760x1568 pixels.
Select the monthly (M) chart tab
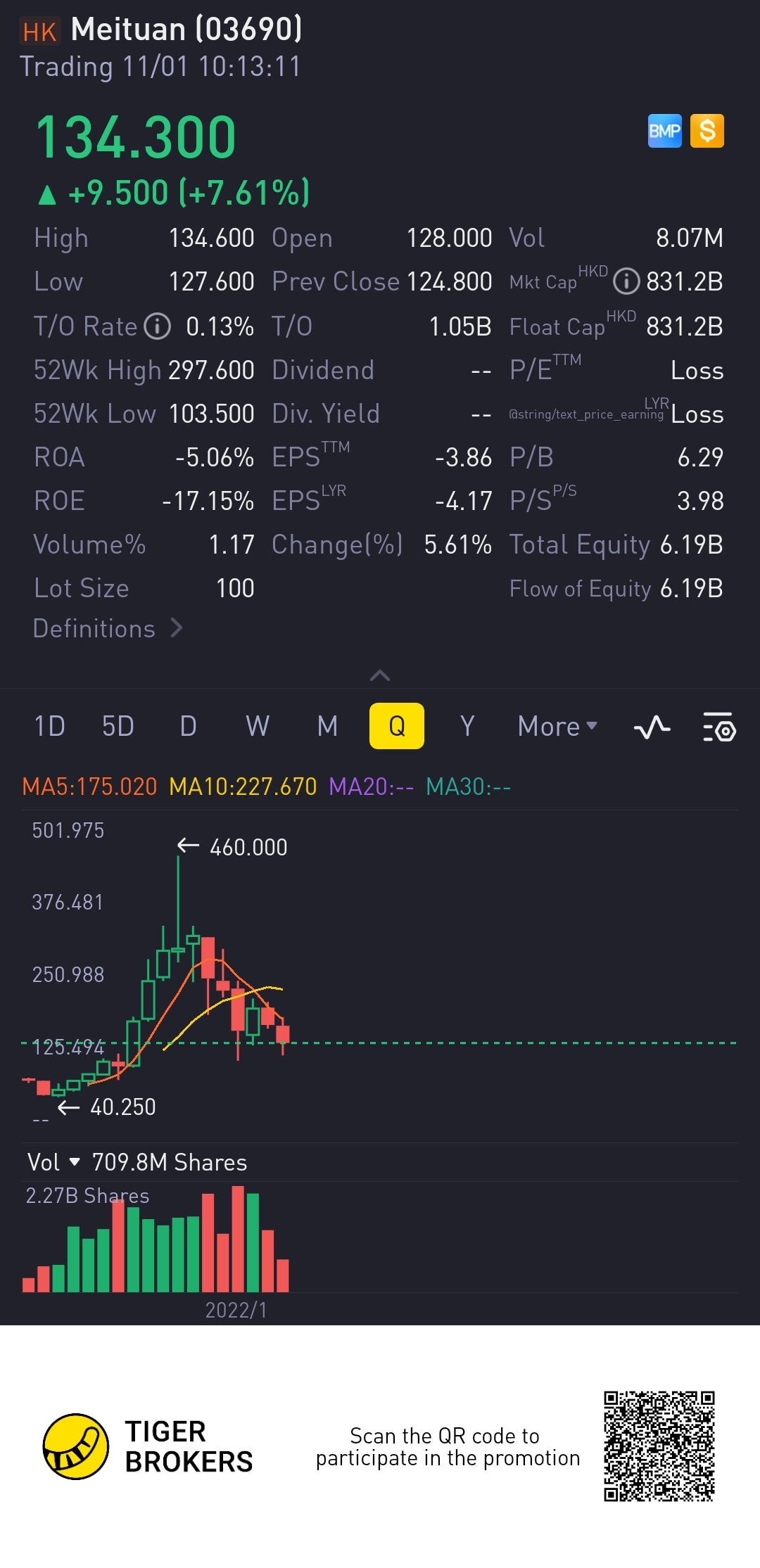(327, 726)
